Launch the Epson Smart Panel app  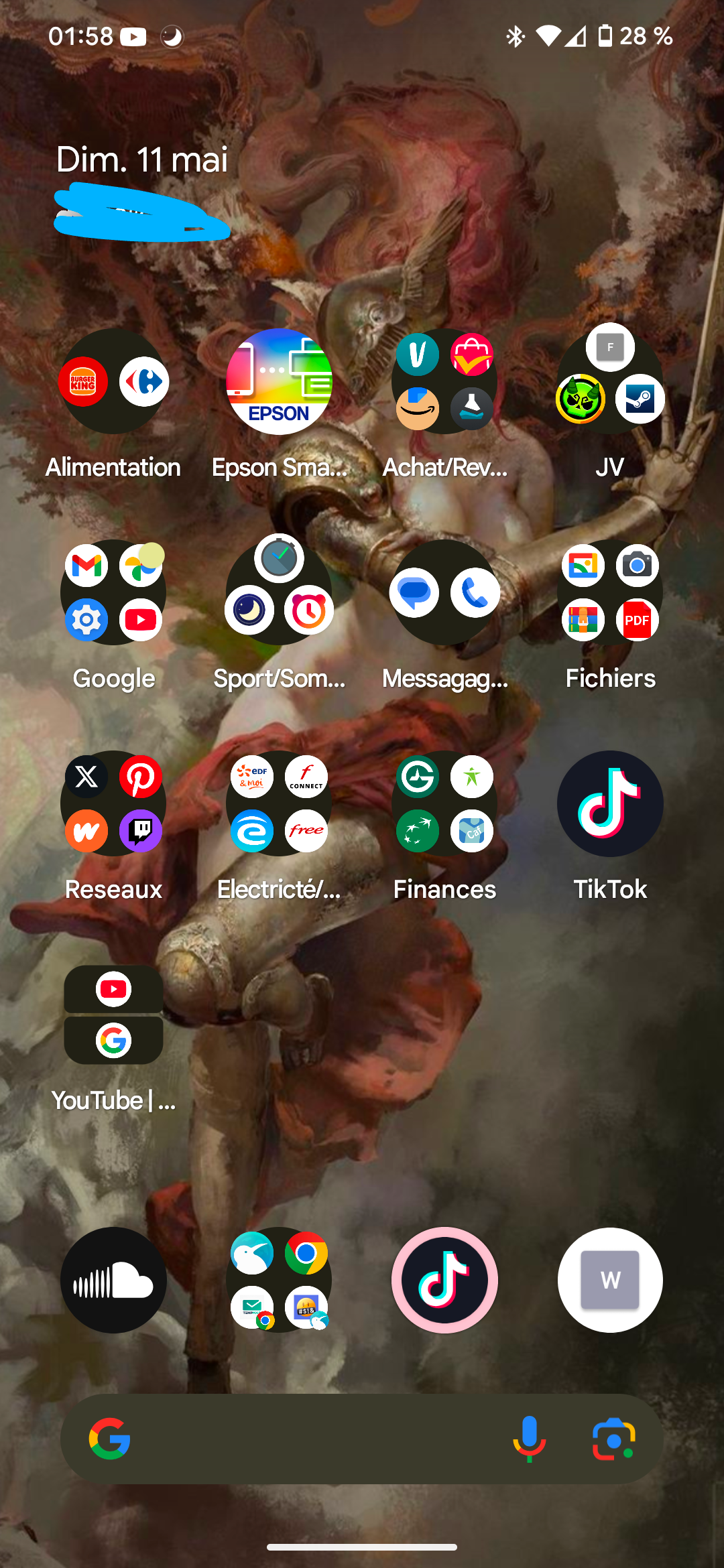[279, 381]
